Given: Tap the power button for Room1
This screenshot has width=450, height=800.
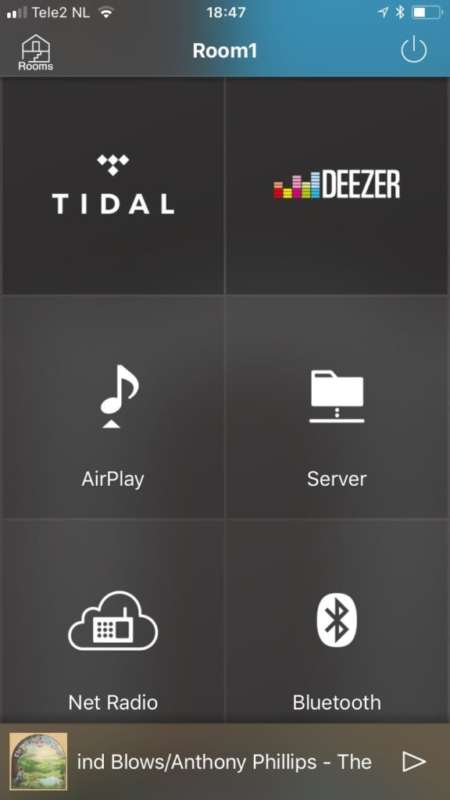Looking at the screenshot, I should pyautogui.click(x=413, y=50).
